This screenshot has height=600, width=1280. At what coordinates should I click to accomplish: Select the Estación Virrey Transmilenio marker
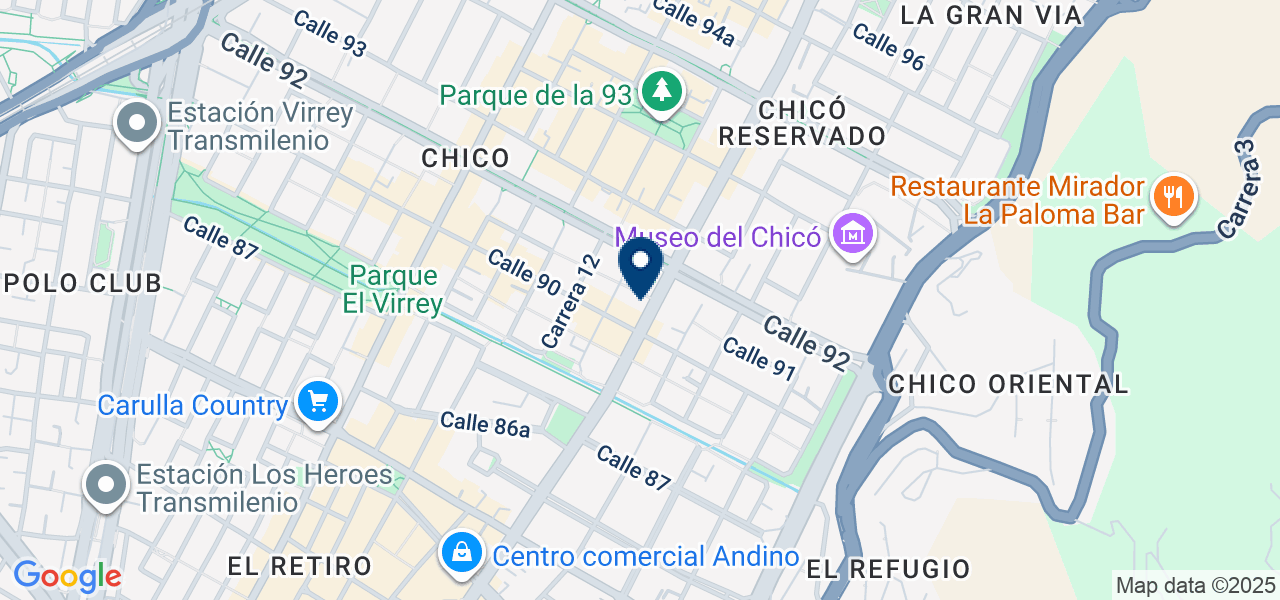pos(137,124)
